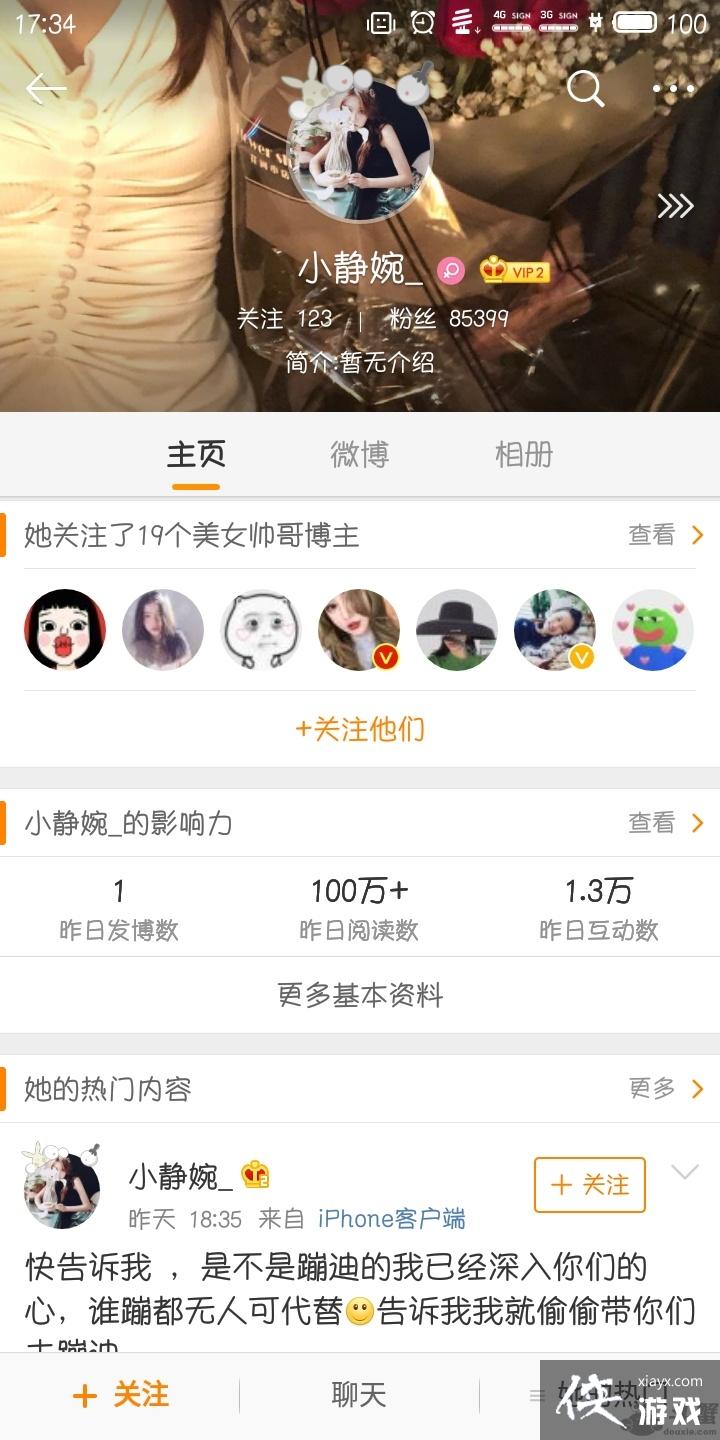The image size is (720, 1440).
Task: Follow 小静婉_ from the post's 关注 button
Action: pyautogui.click(x=590, y=1185)
